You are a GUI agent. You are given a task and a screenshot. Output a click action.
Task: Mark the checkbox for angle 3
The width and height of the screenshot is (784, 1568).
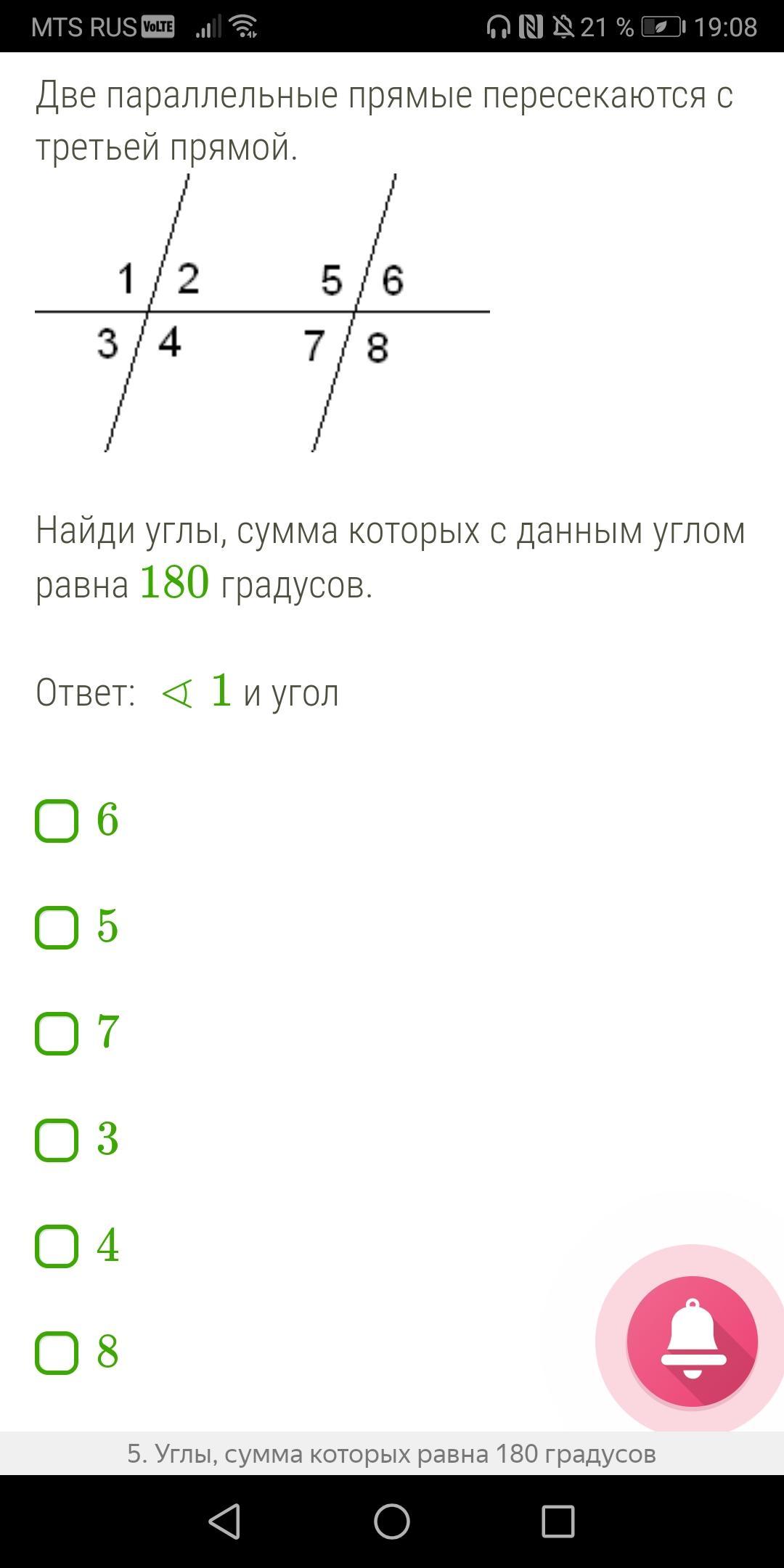57,1140
